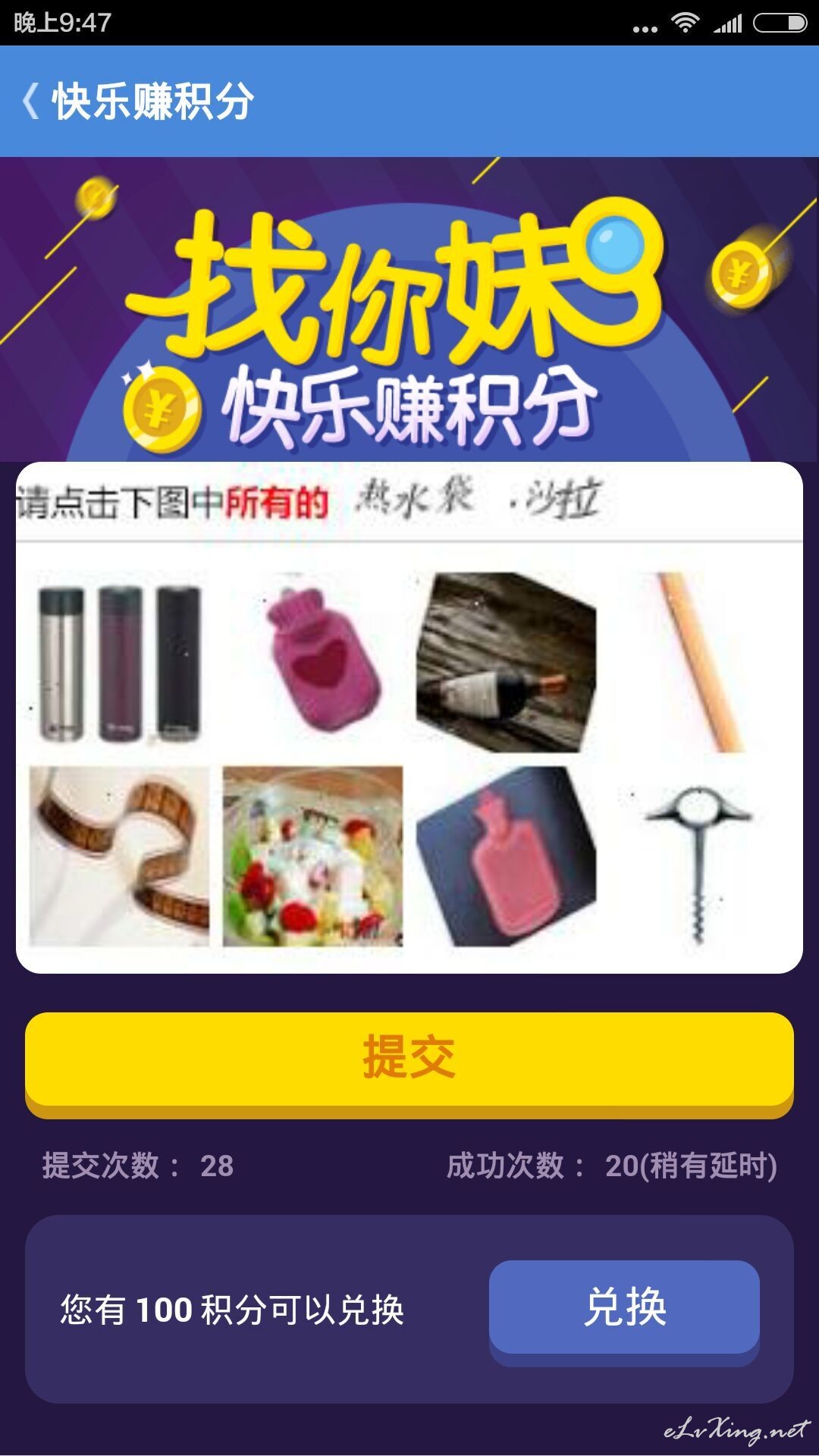Select the salad bowl image
The height and width of the screenshot is (1456, 819).
(x=313, y=857)
